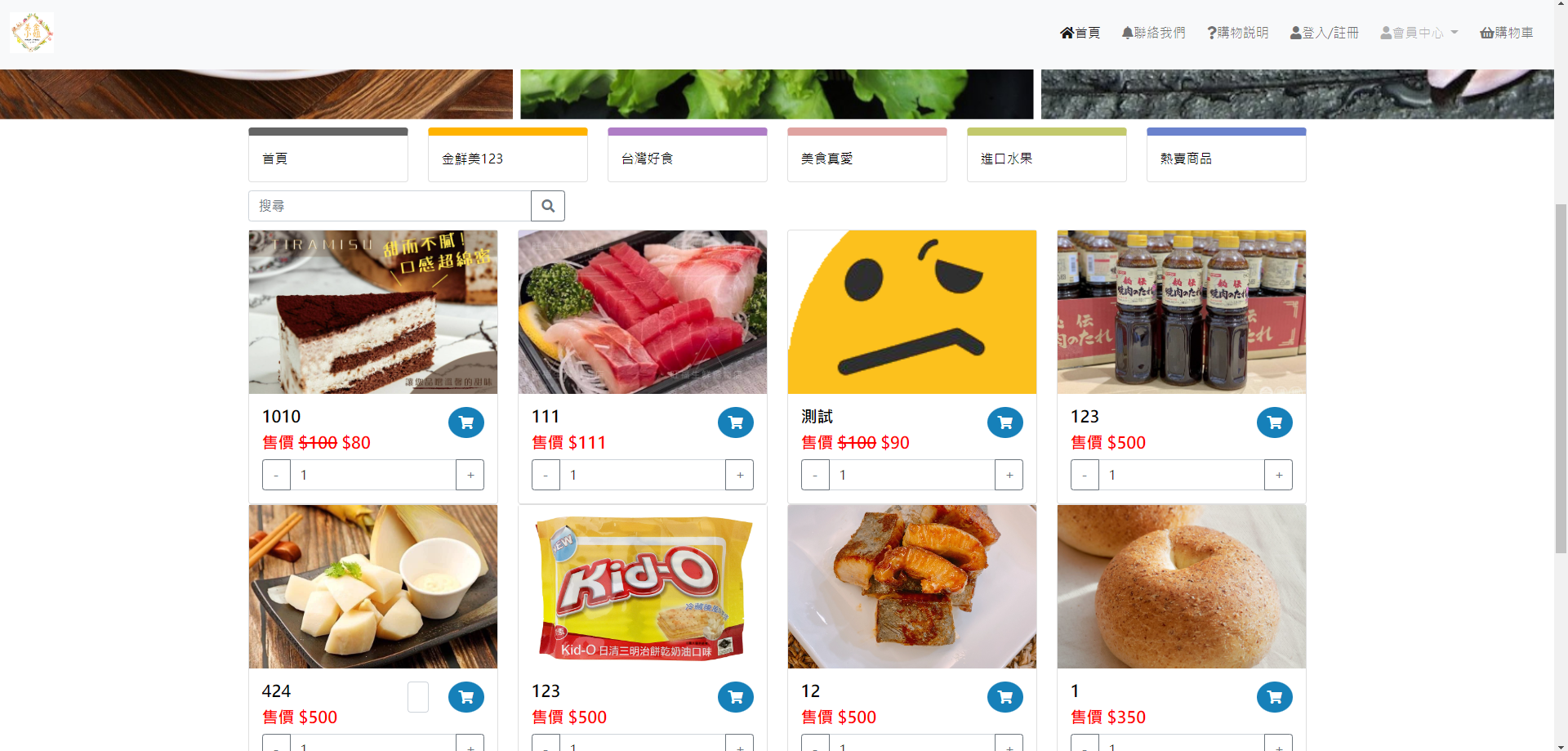Expand the 會員中心 dropdown
The height and width of the screenshot is (751, 1568).
click(x=1419, y=33)
